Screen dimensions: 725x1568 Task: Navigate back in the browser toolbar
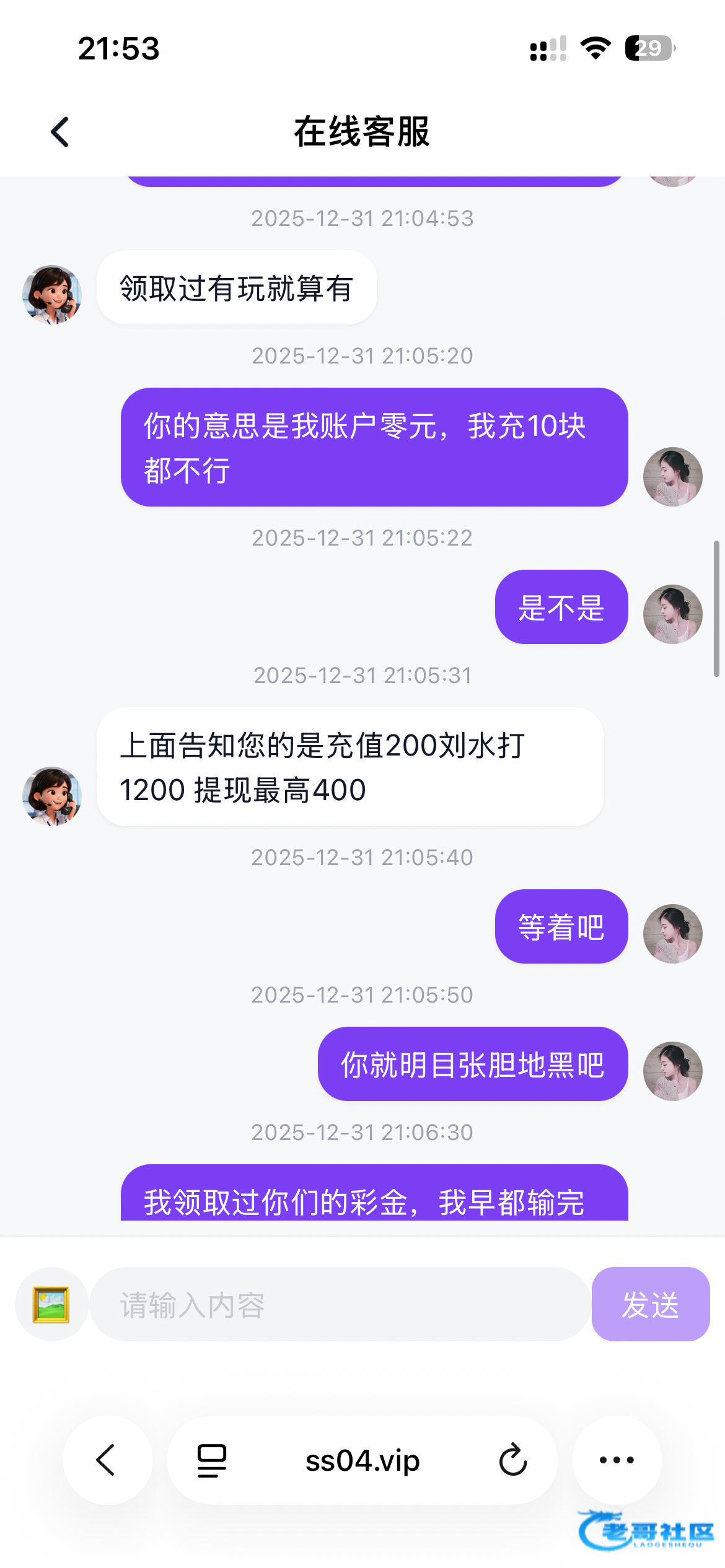[107, 1460]
